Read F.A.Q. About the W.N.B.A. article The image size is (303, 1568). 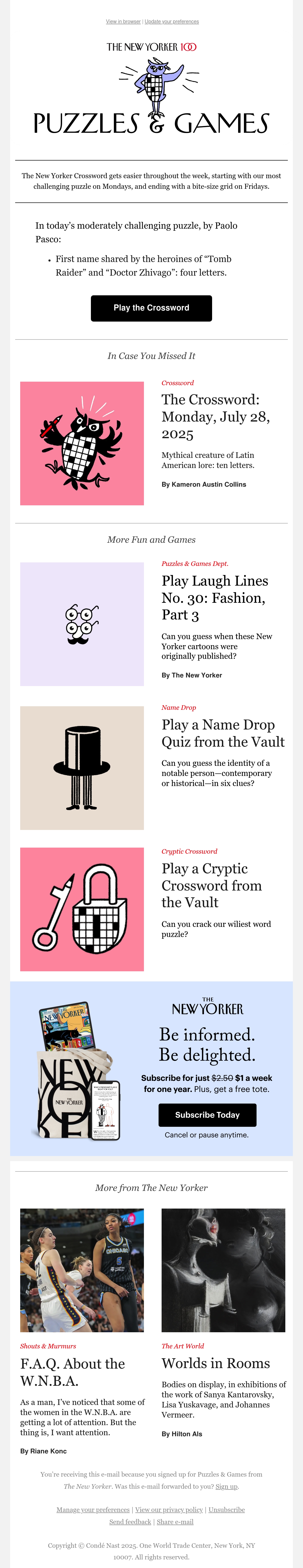(x=72, y=1372)
